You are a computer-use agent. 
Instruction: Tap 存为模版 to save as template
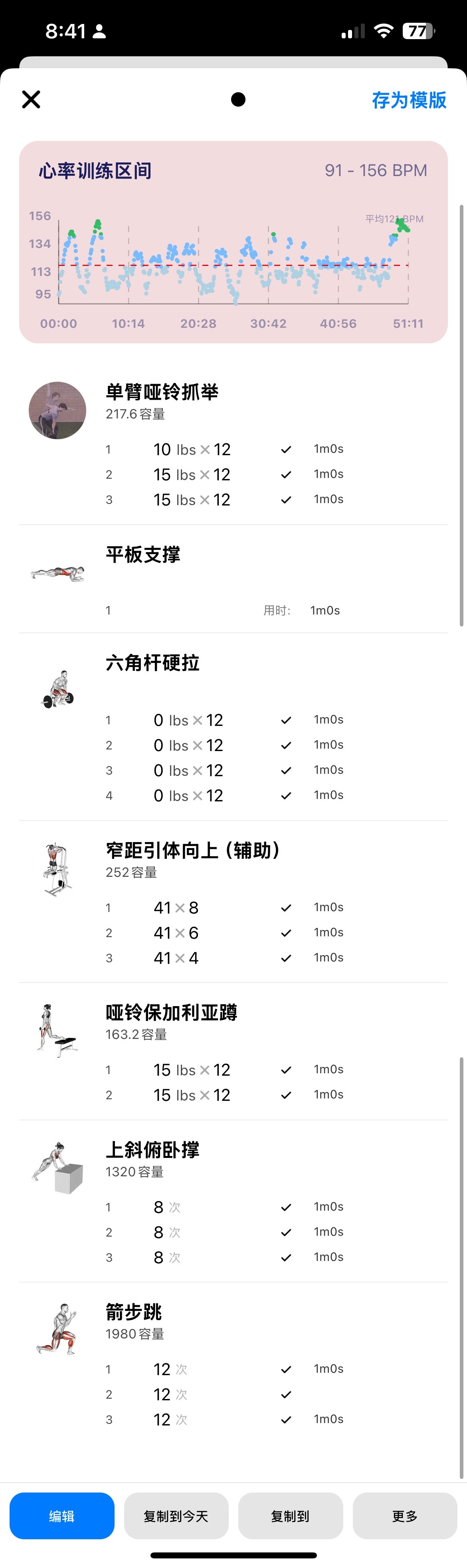click(409, 101)
